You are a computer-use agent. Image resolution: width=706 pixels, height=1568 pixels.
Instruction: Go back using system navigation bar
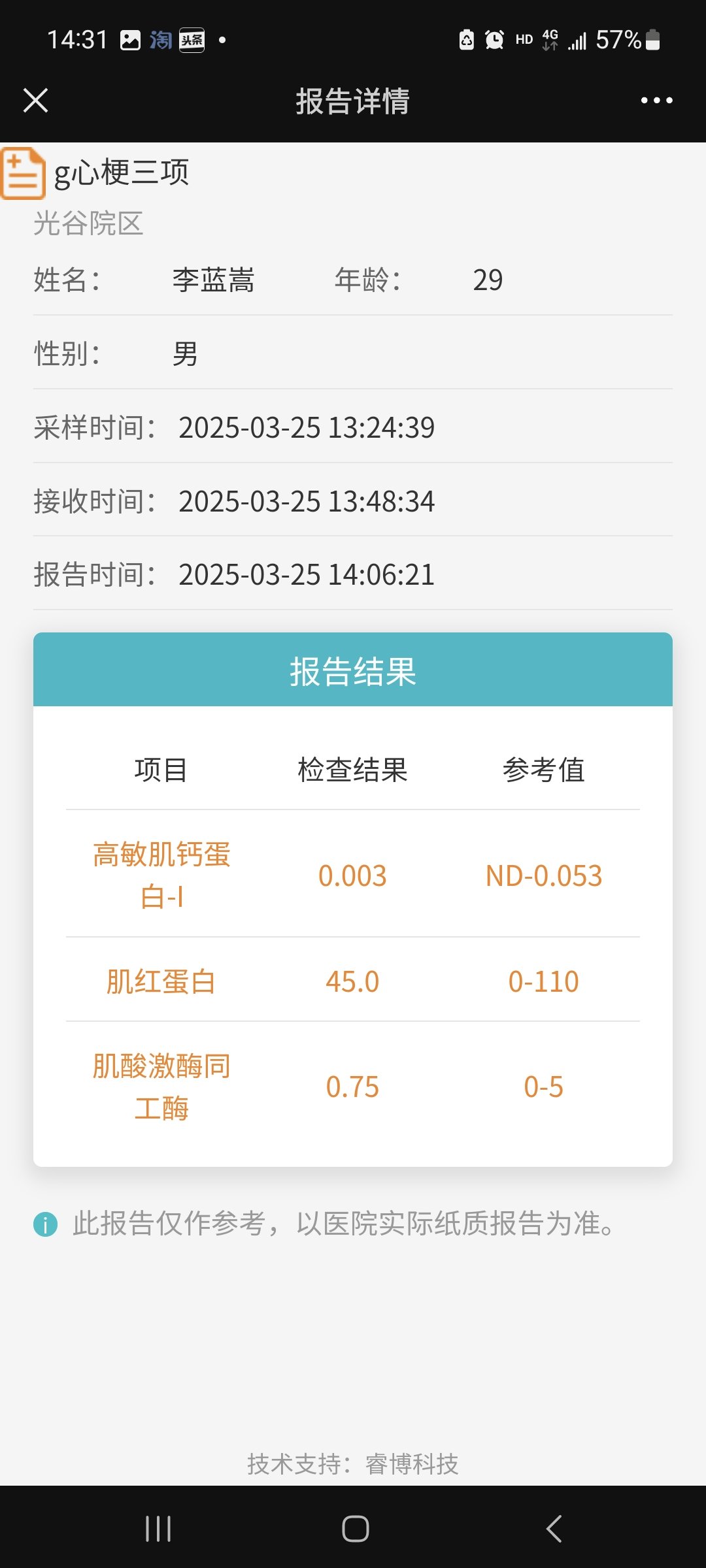pos(554,1528)
